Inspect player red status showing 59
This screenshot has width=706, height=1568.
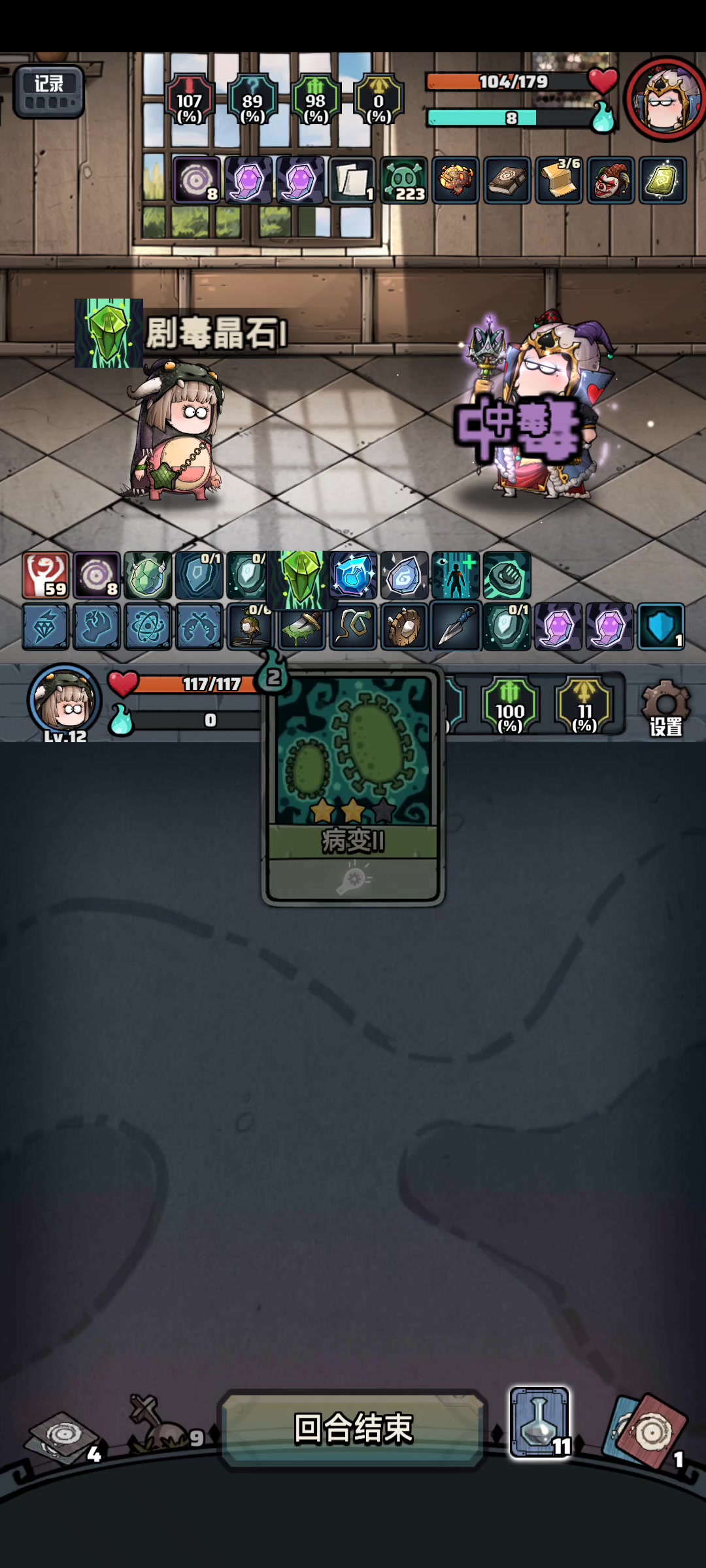pos(46,576)
